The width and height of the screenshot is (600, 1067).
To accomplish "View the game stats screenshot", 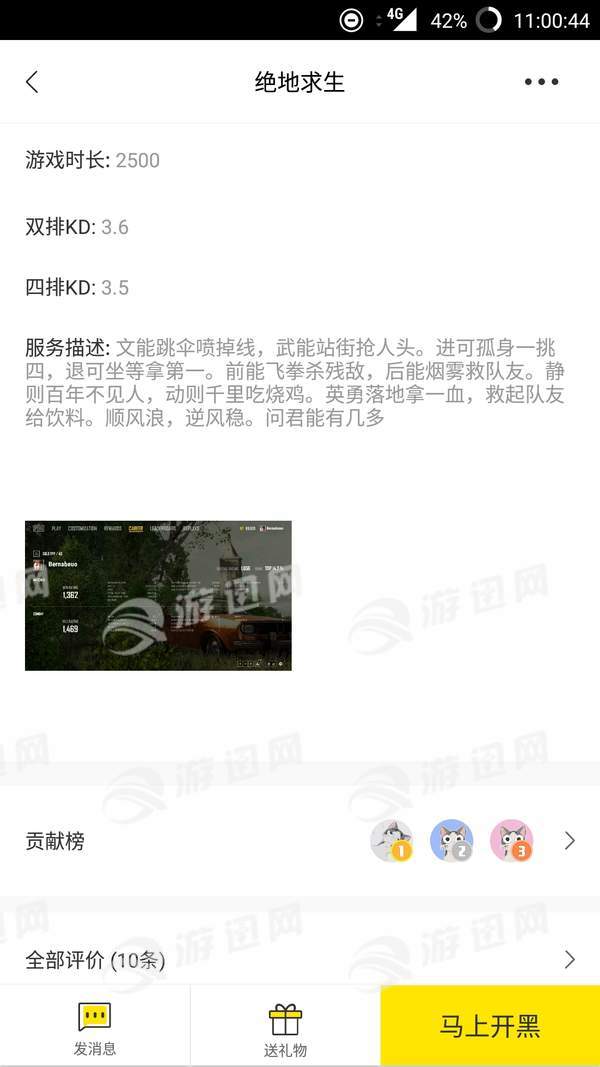I will (158, 595).
